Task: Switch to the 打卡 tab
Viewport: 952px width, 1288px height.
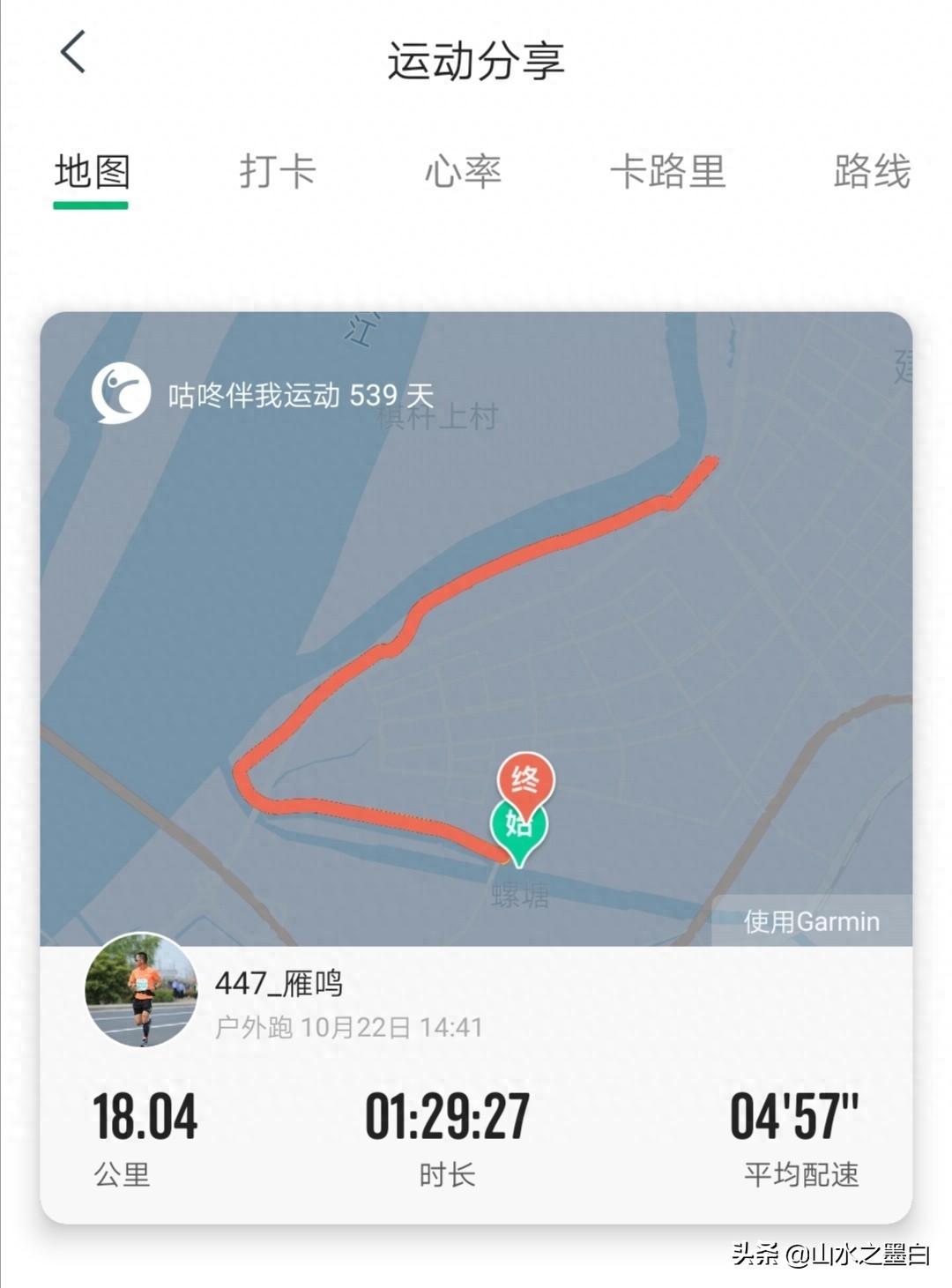Action: [278, 172]
